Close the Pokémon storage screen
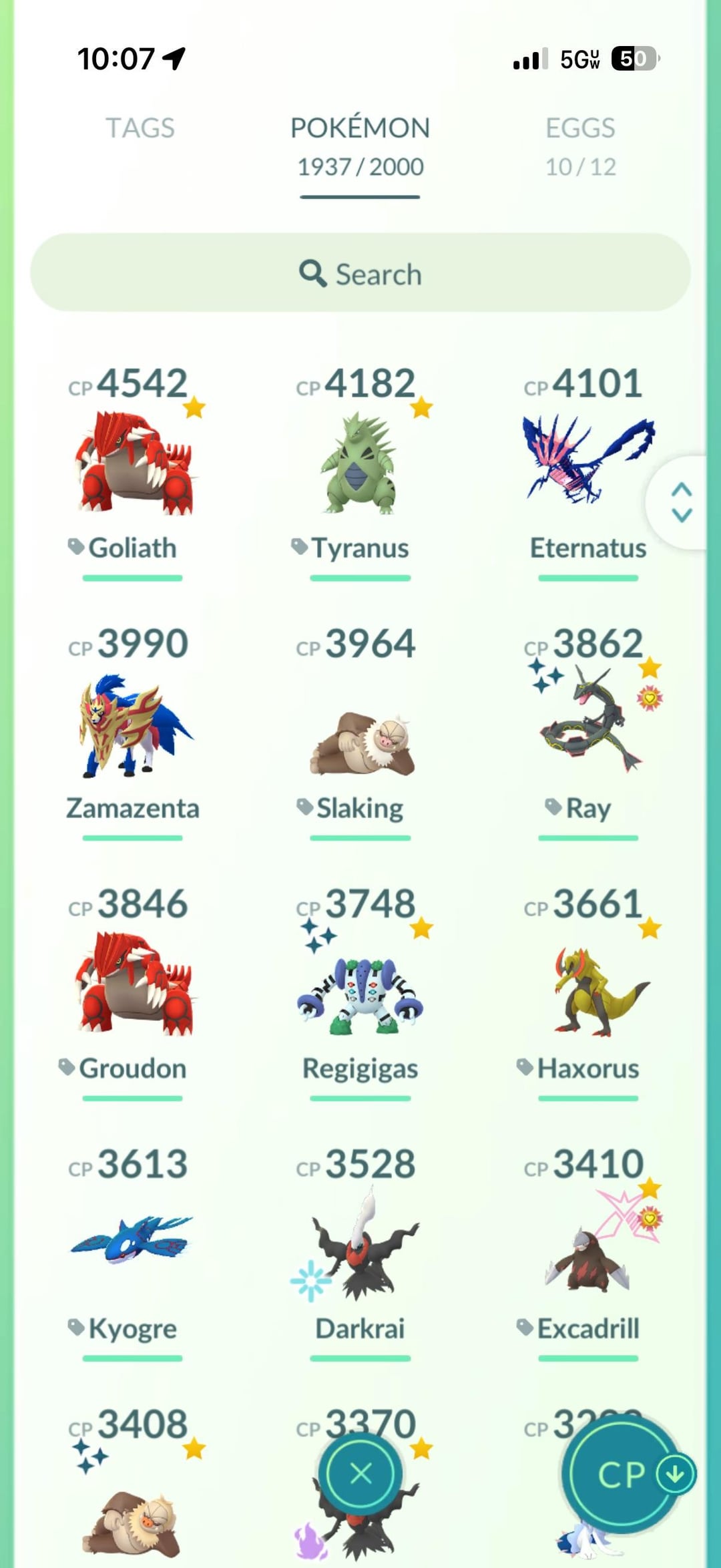 pyautogui.click(x=360, y=1473)
